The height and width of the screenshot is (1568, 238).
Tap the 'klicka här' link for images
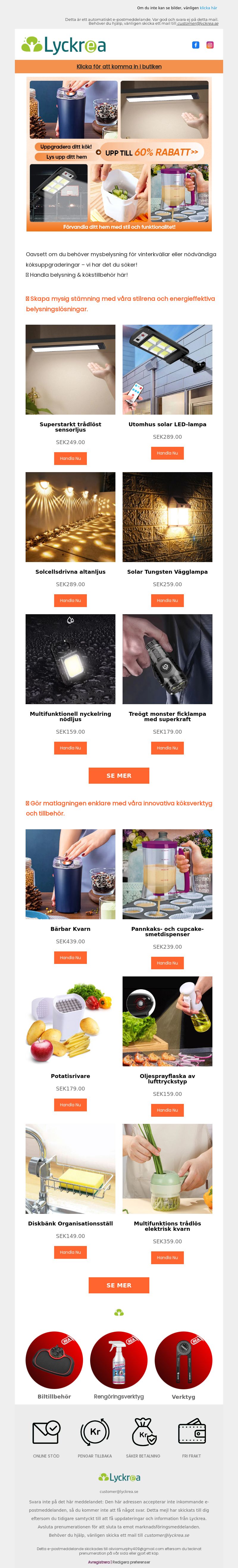click(x=208, y=8)
